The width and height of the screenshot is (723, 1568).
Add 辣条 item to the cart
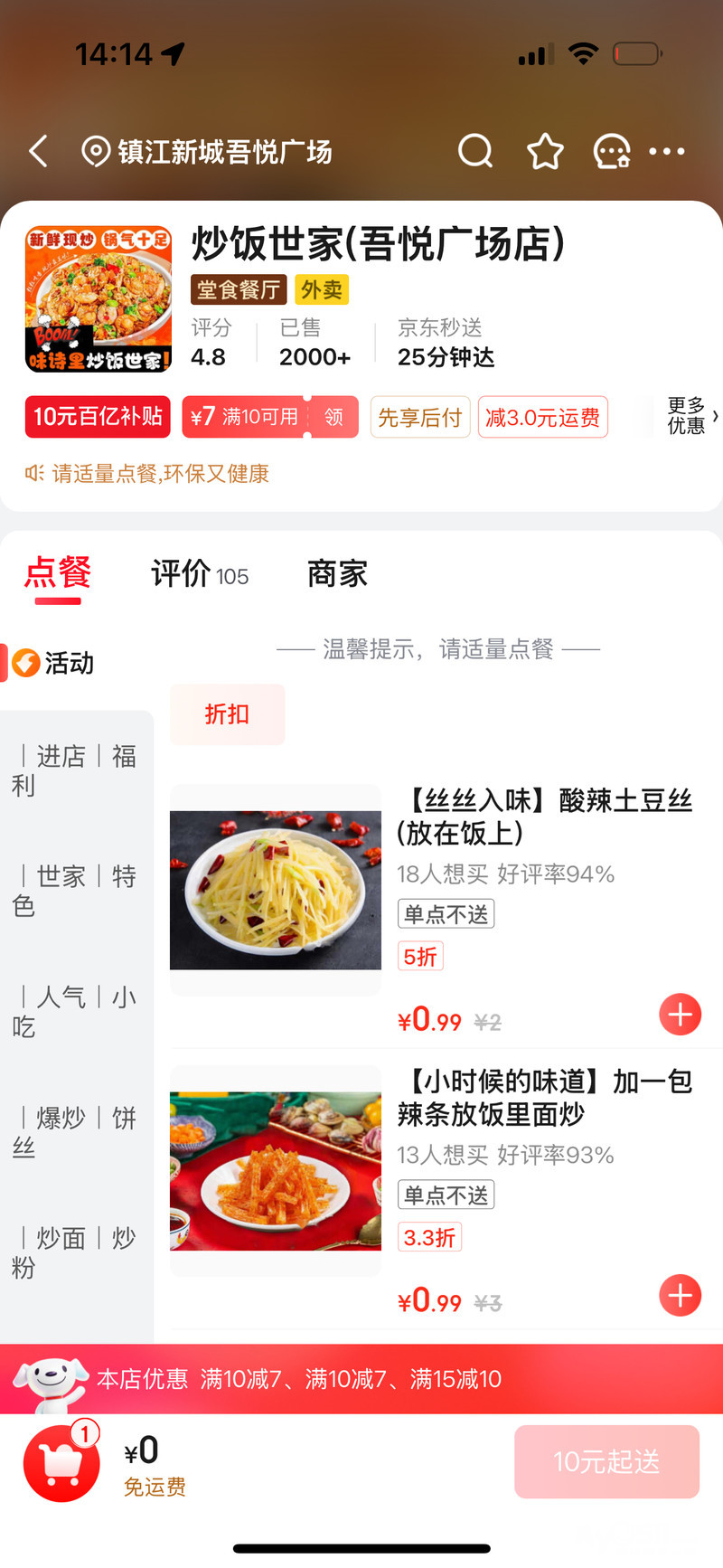tap(680, 1295)
